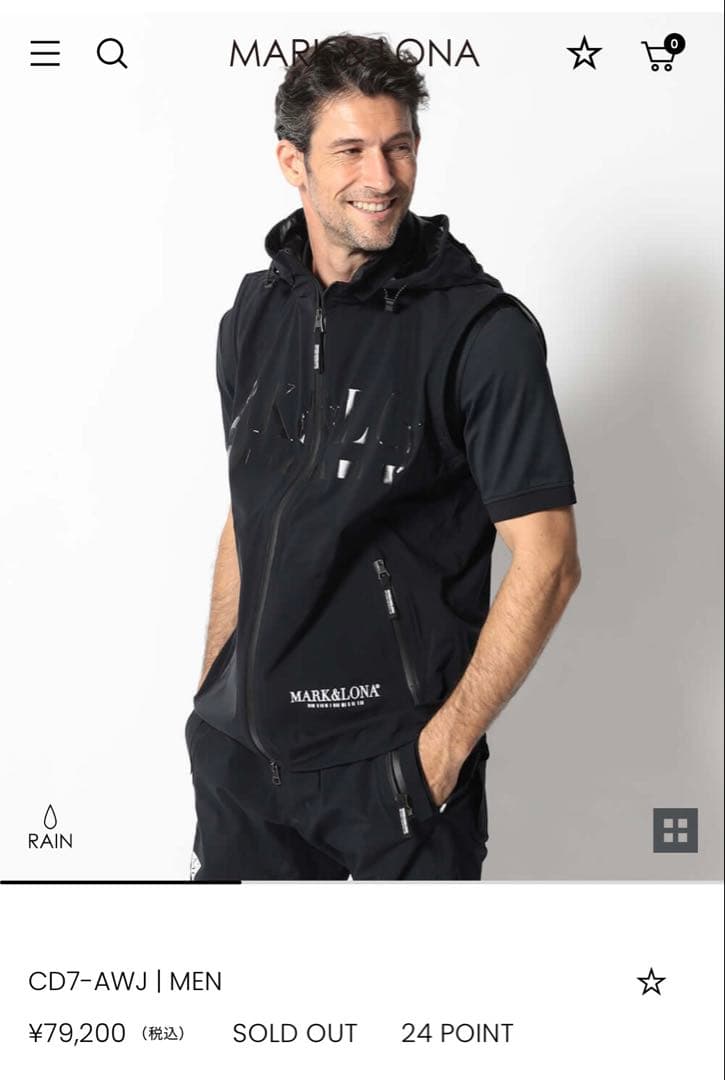This screenshot has width=725, height=1080.
Task: Open the shopping cart
Action: tap(660, 54)
